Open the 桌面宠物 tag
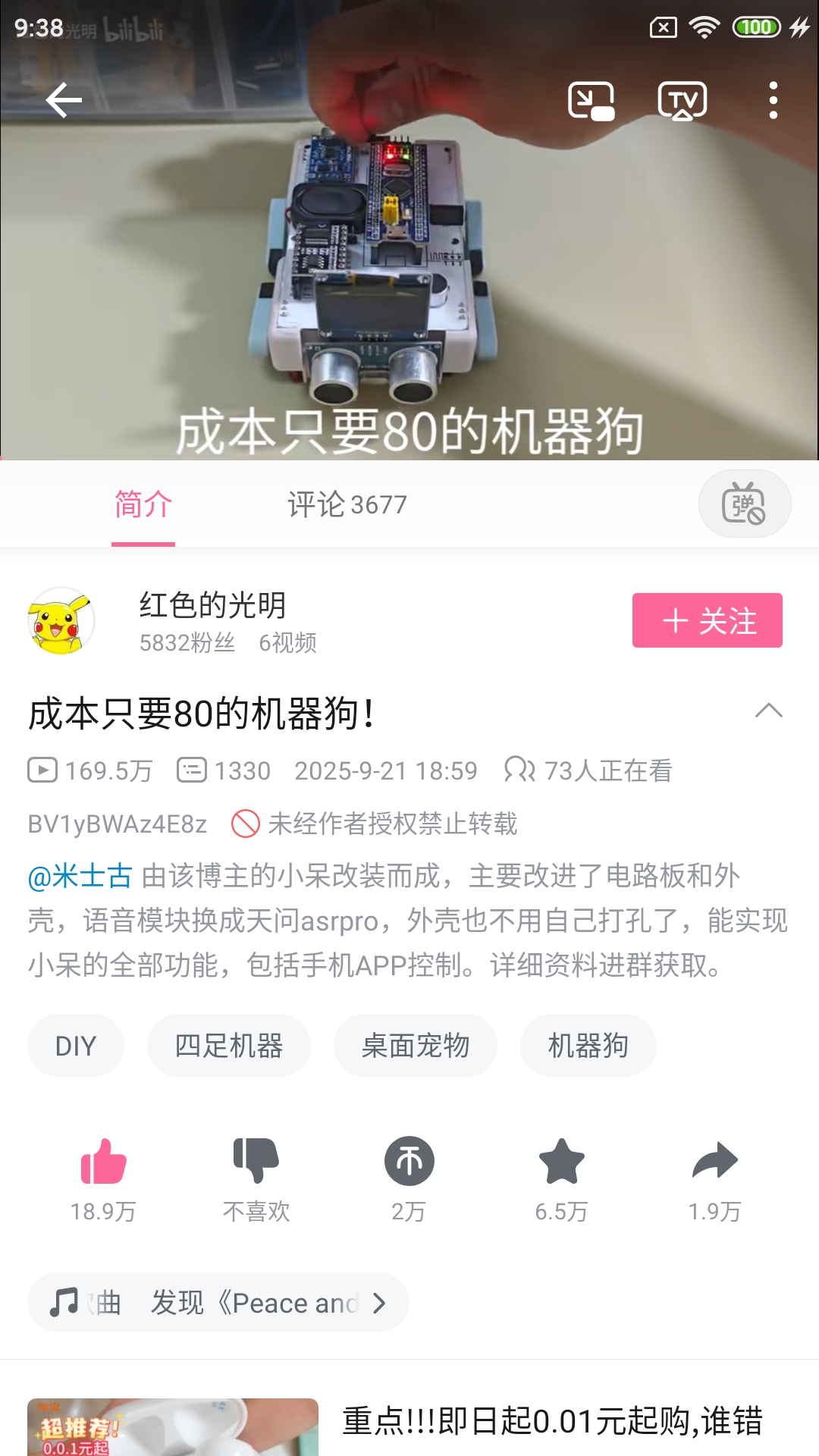 pyautogui.click(x=415, y=1046)
